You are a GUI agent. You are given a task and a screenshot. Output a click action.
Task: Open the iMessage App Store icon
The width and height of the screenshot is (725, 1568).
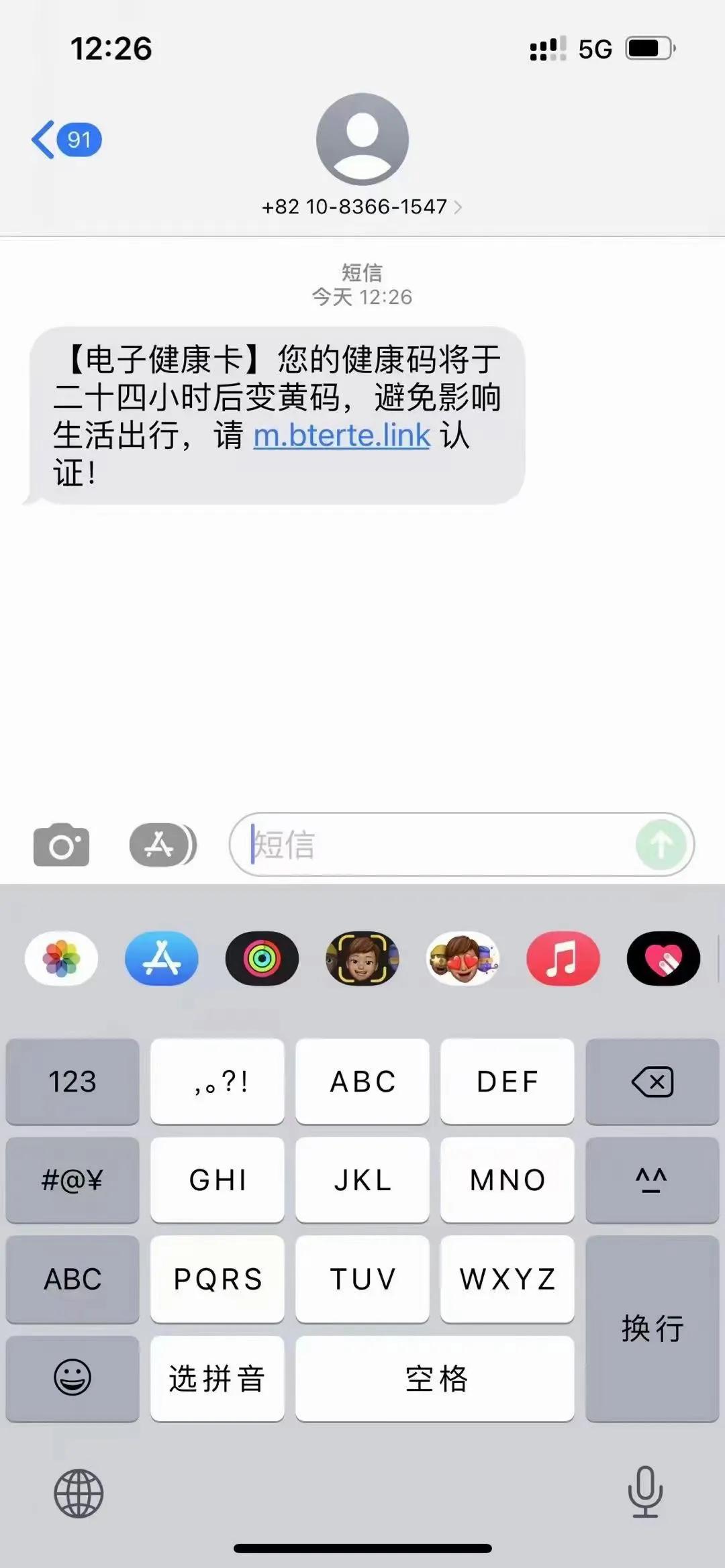(161, 845)
